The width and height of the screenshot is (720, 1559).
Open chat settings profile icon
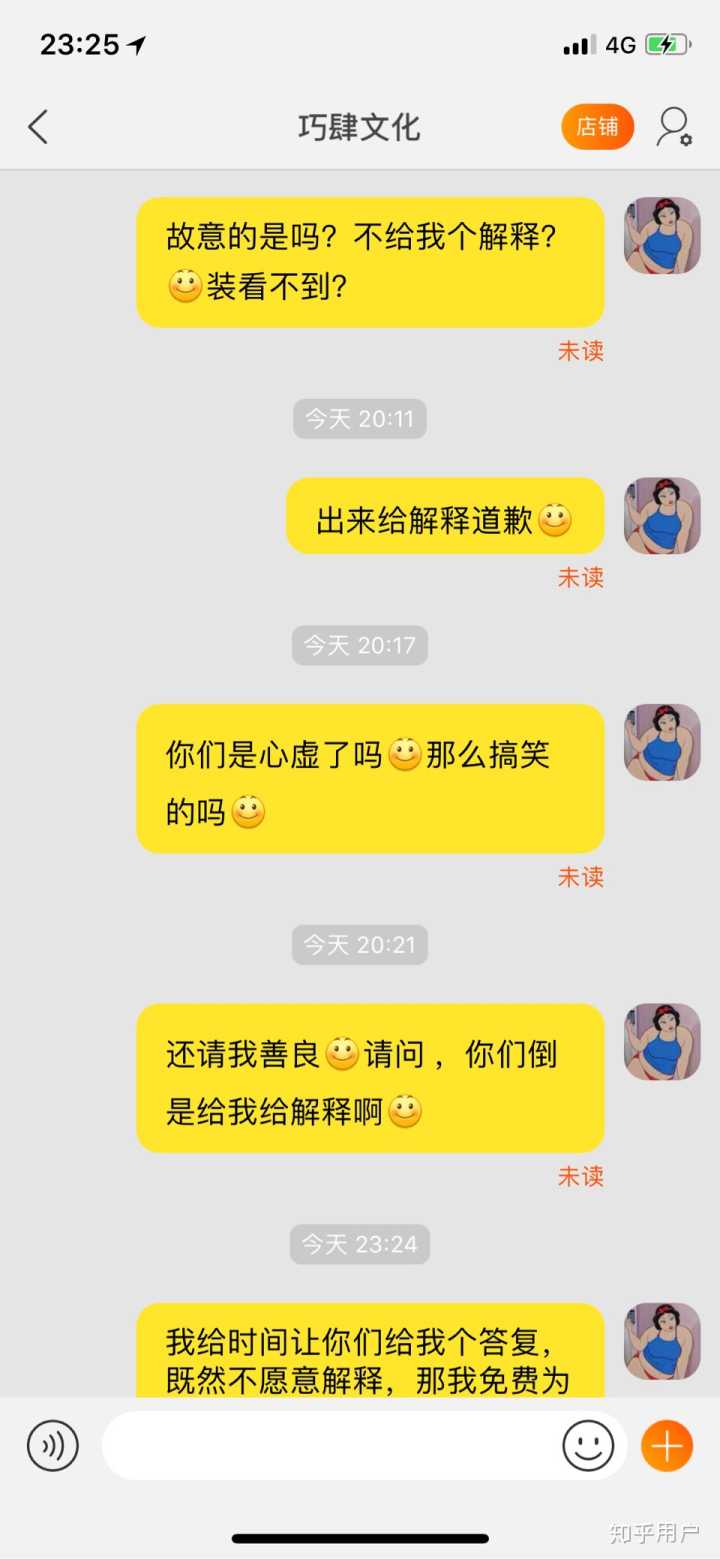(x=674, y=127)
